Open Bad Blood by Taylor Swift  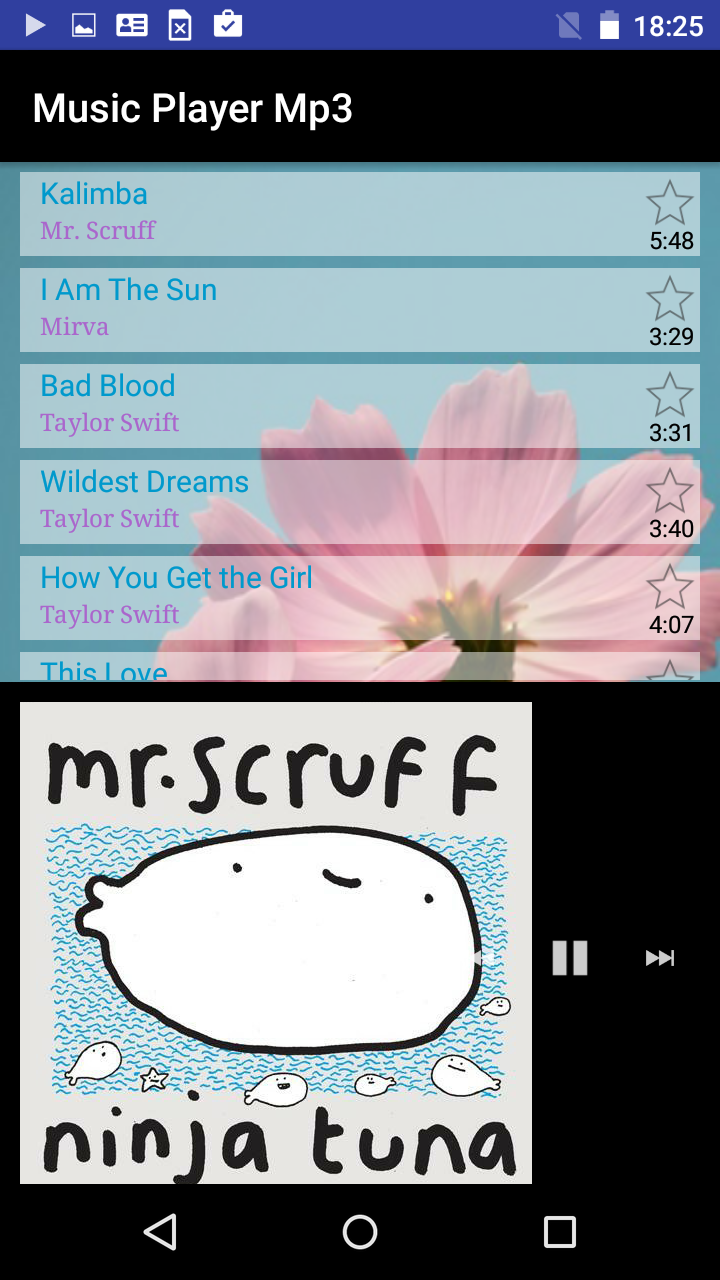point(300,402)
